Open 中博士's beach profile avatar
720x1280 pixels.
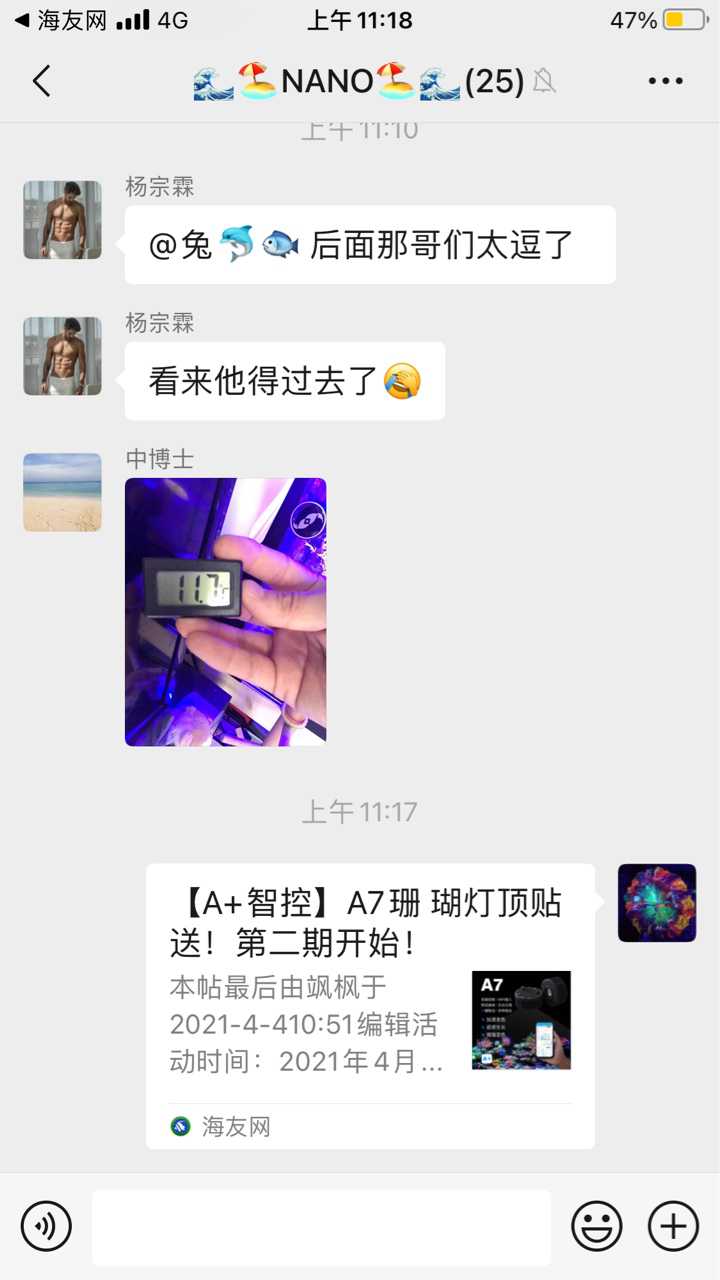(62, 492)
